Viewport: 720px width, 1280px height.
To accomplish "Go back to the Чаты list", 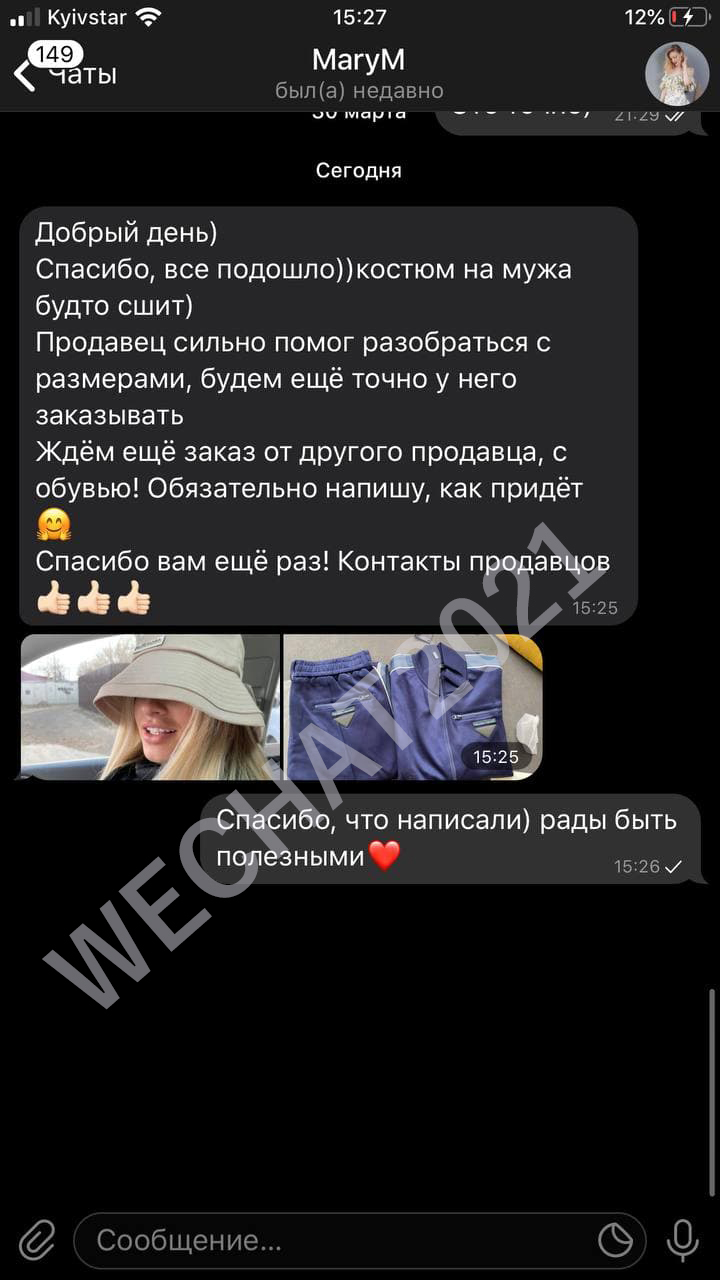I will click(x=62, y=73).
